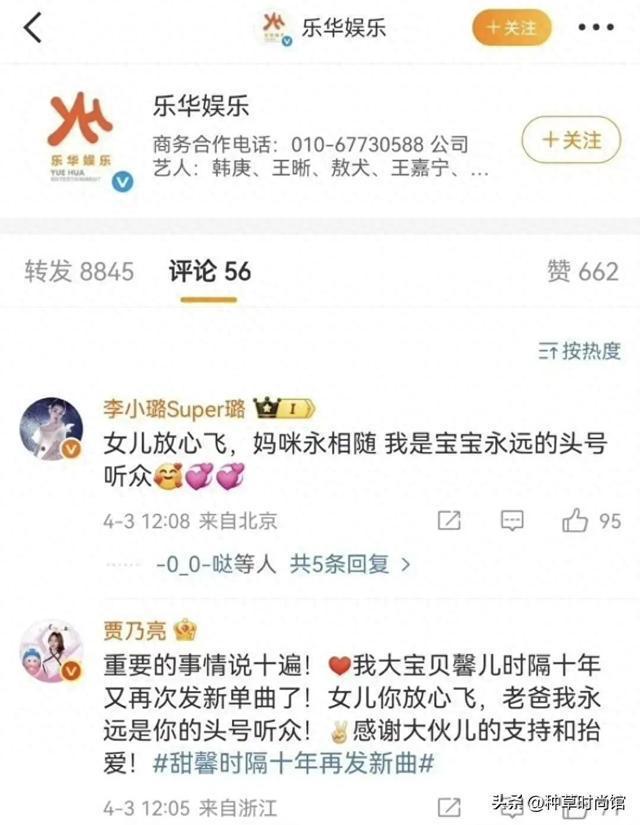640x825 pixels.
Task: Open 李小璐Super璐 avatar
Action: coord(52,428)
